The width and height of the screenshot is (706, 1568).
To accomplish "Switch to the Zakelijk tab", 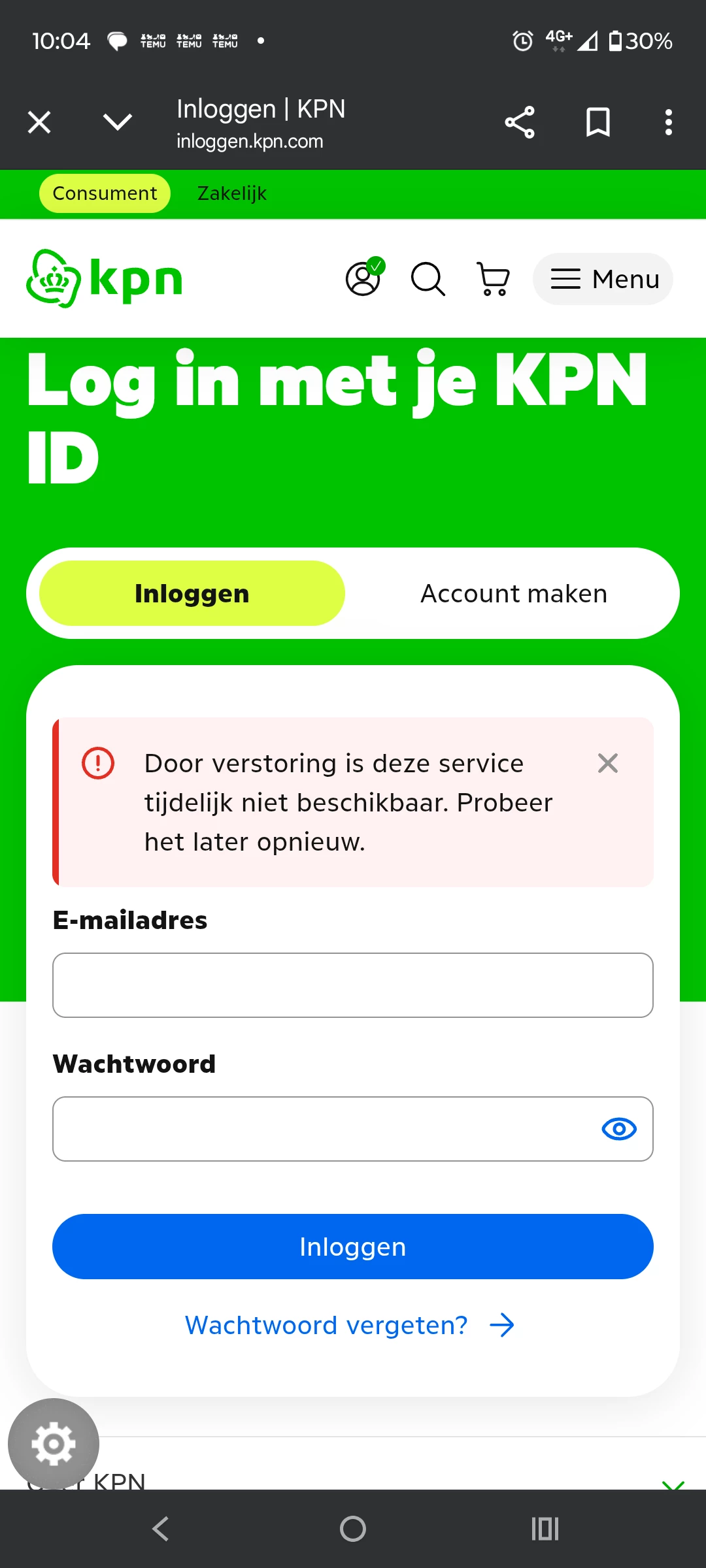I will tap(232, 193).
